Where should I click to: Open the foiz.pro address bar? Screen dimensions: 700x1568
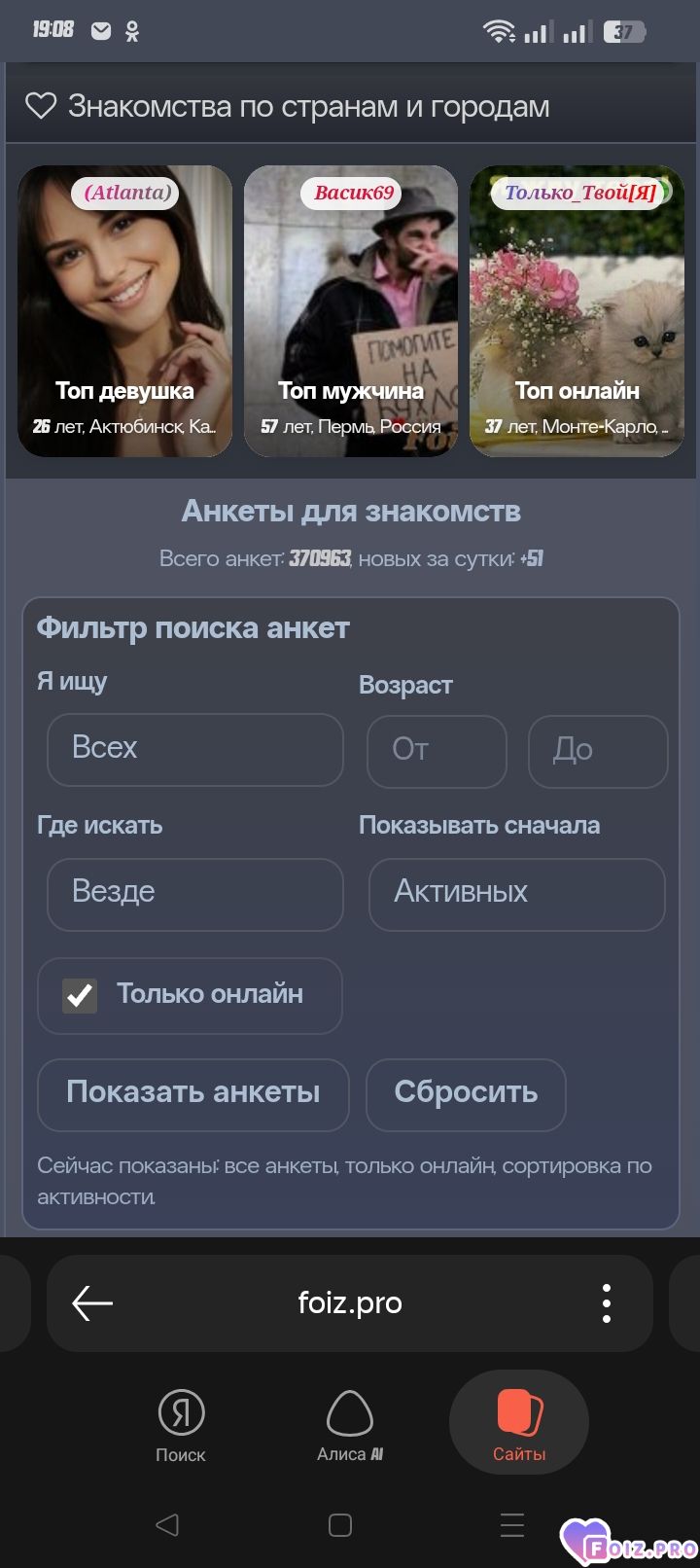point(350,1303)
